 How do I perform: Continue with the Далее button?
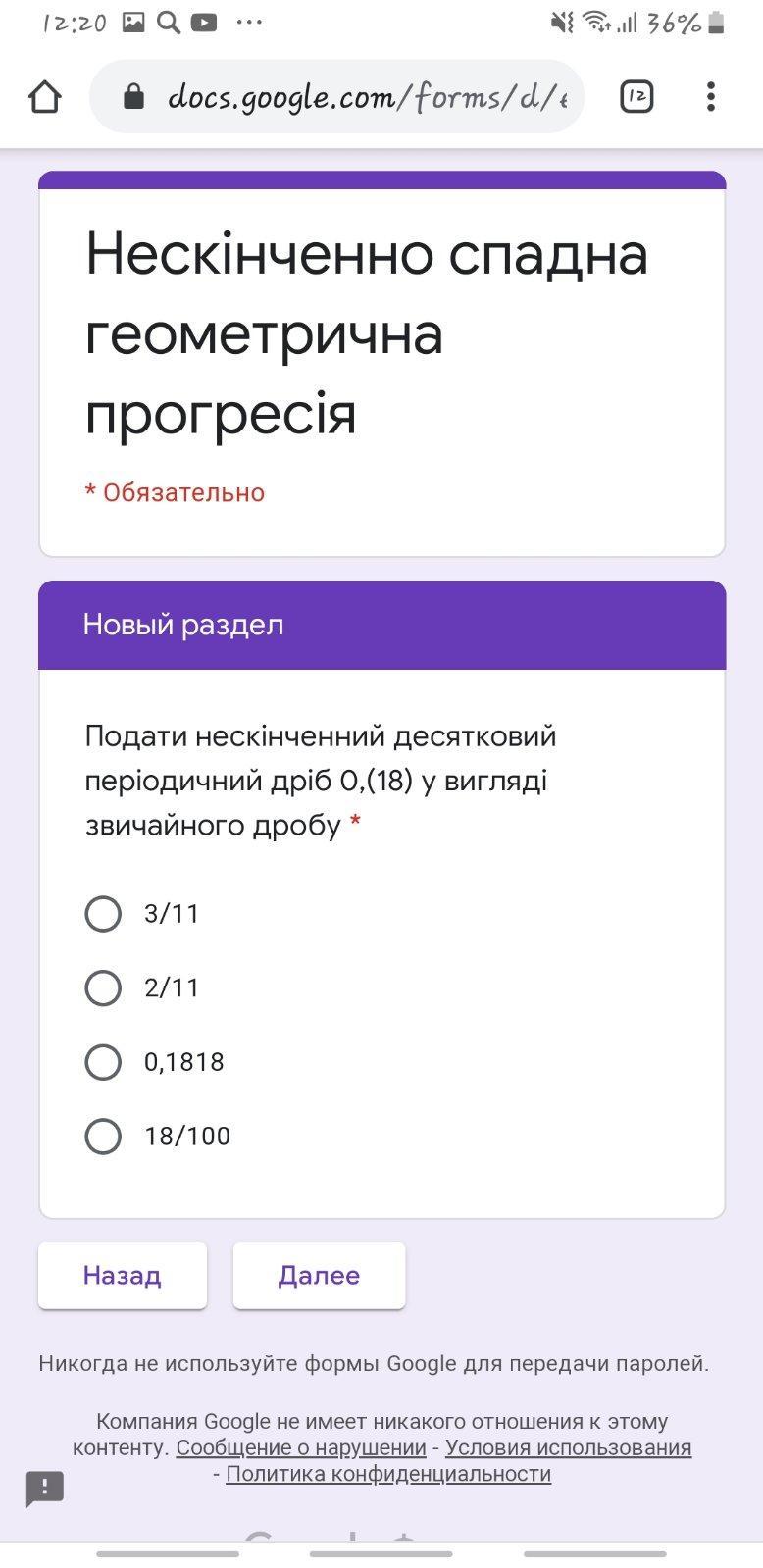[x=319, y=1275]
